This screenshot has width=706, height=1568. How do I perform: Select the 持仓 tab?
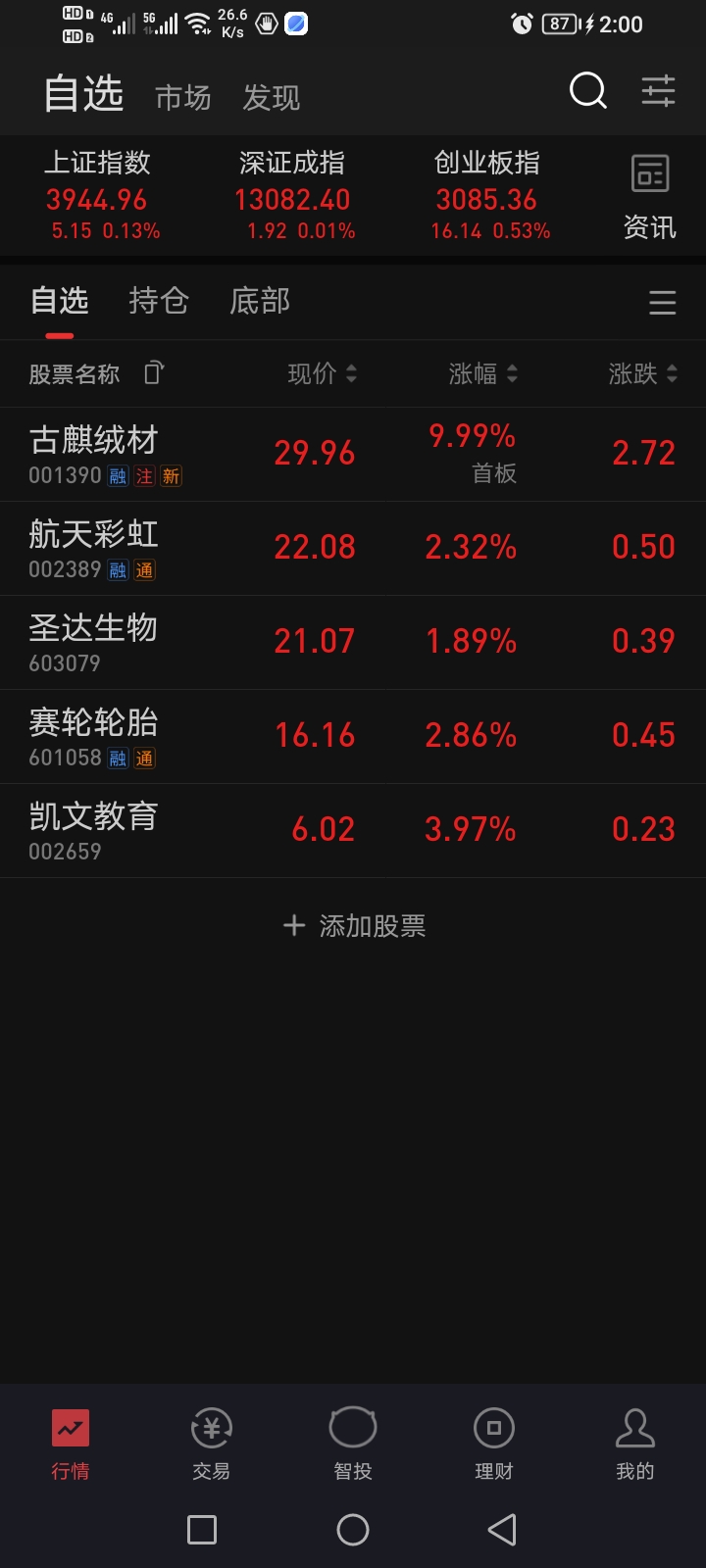tap(158, 301)
